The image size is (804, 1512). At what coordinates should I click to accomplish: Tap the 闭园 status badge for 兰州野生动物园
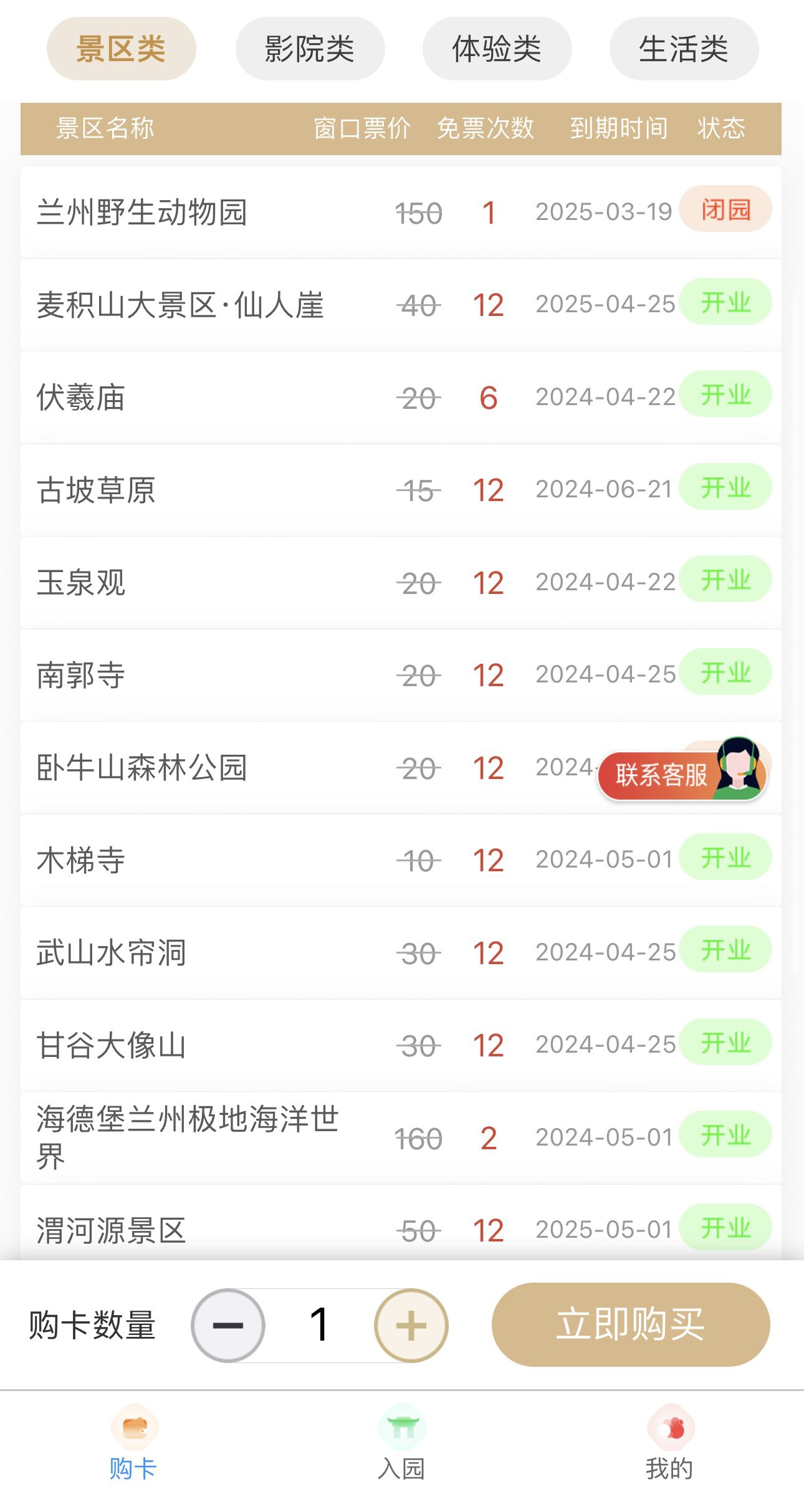click(x=725, y=210)
